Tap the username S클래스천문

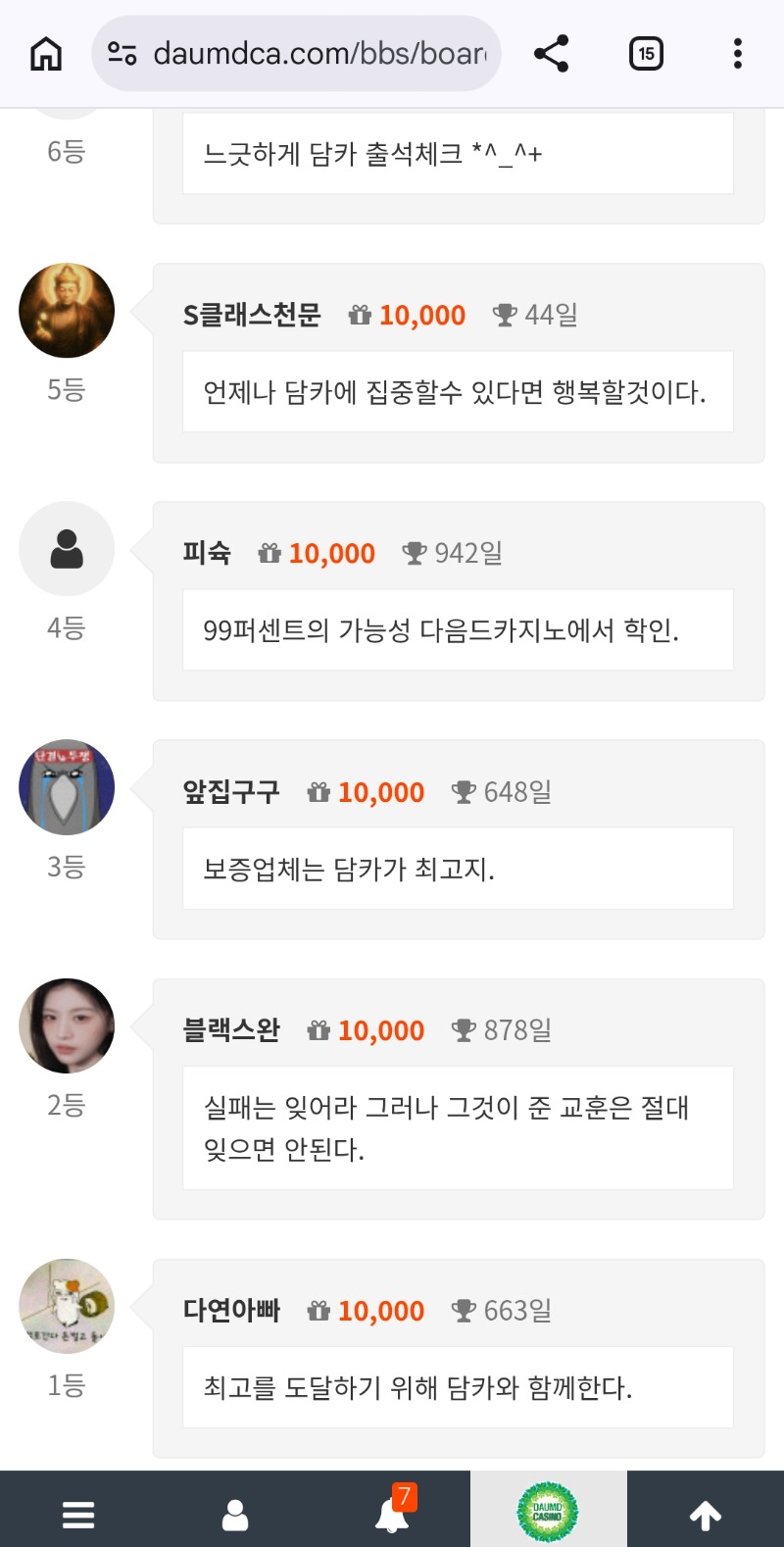point(252,315)
